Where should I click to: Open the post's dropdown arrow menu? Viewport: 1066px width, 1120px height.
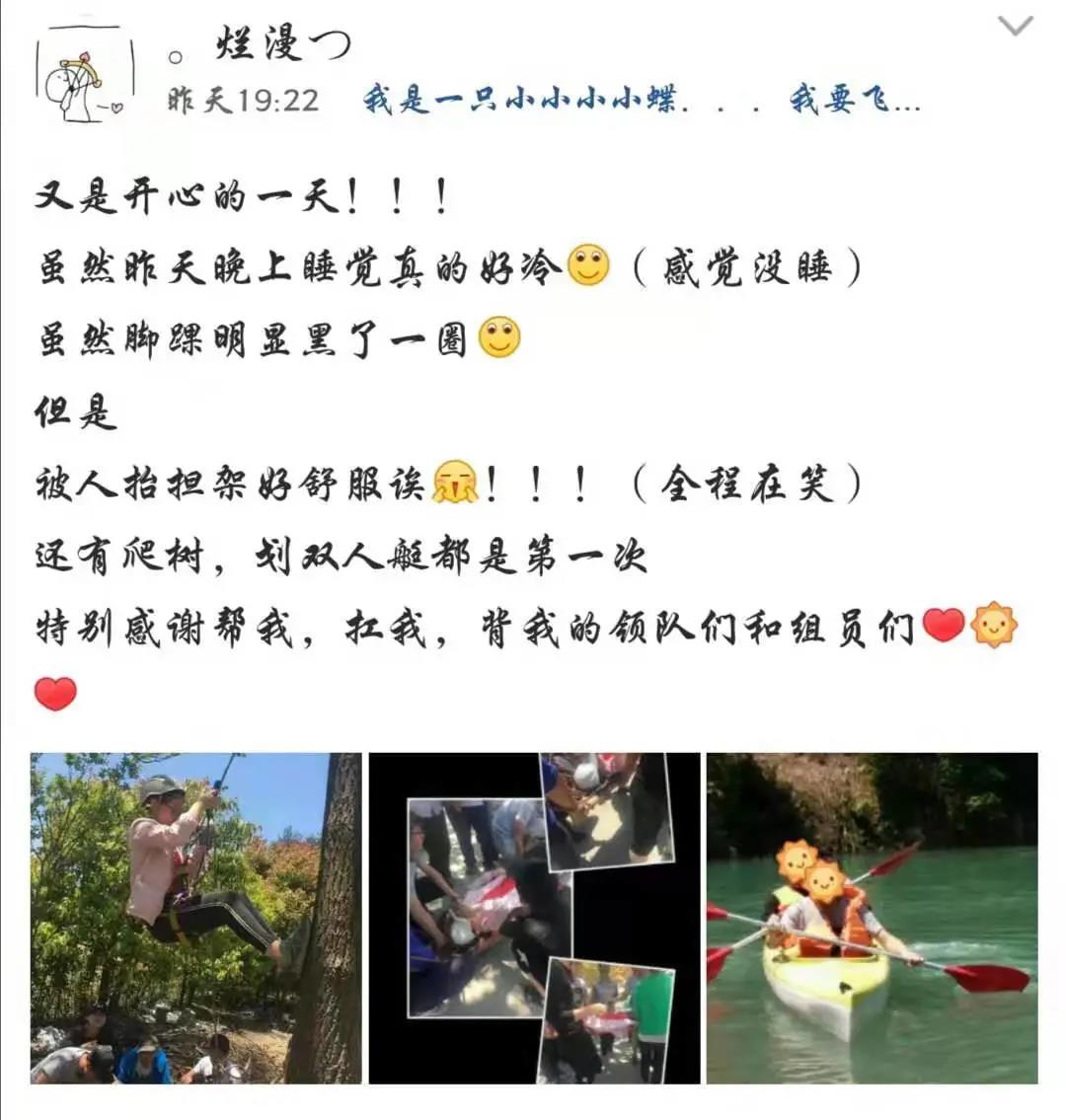click(x=1015, y=26)
